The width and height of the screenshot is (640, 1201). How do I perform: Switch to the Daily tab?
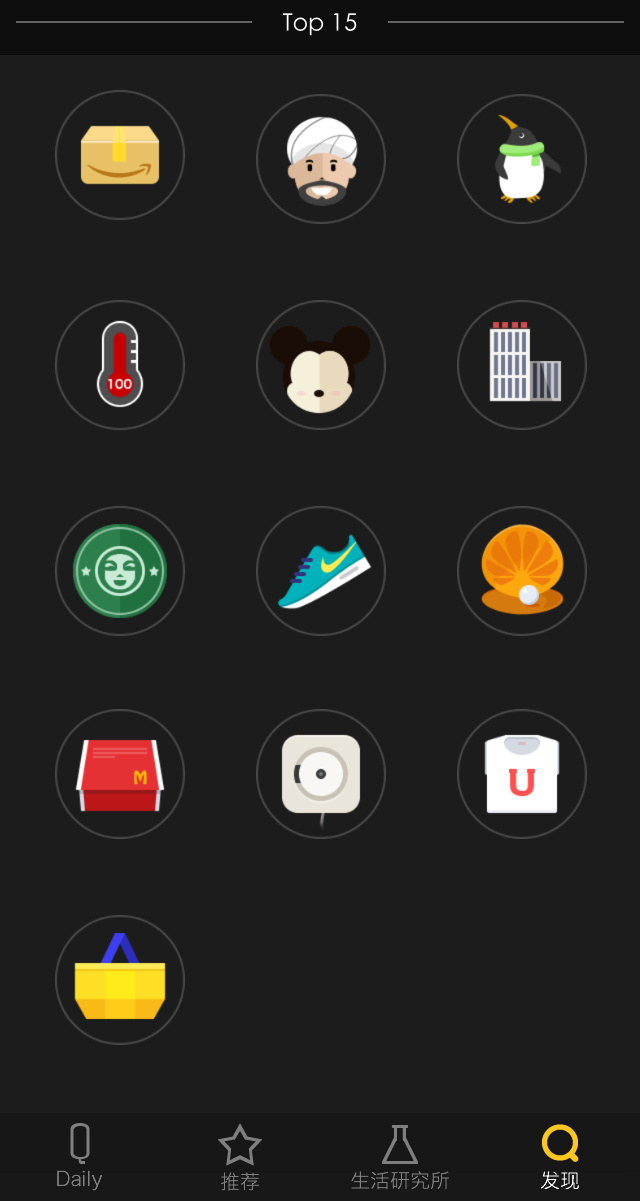(79, 1157)
